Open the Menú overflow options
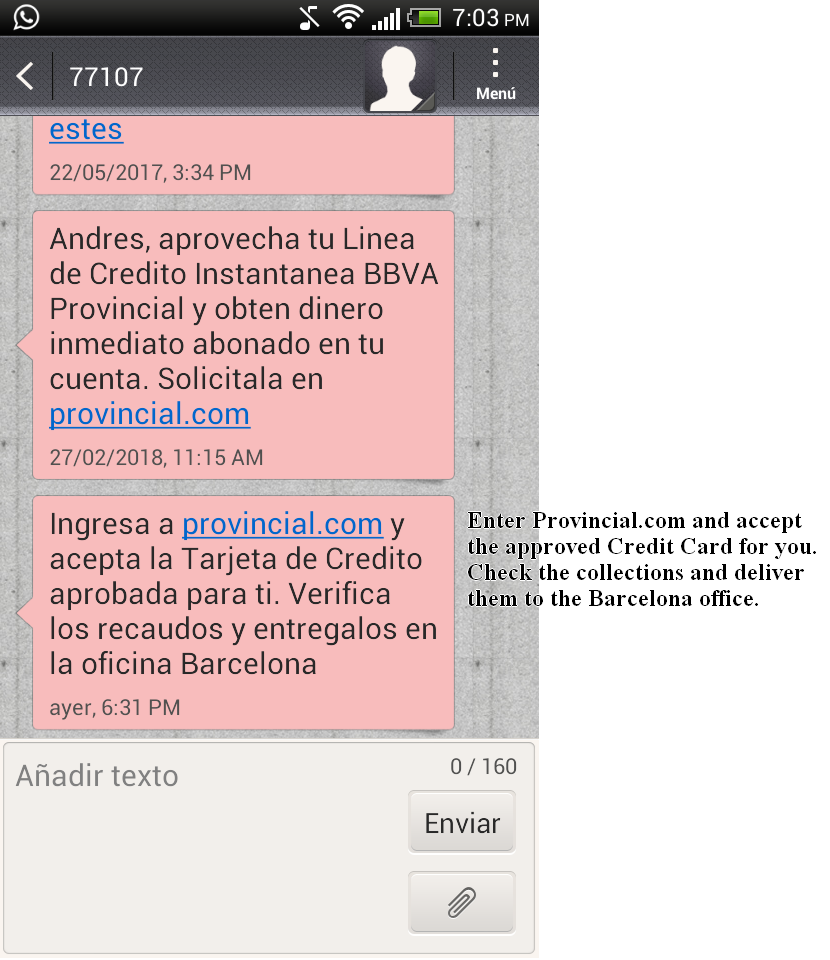This screenshot has width=830, height=960. (495, 75)
